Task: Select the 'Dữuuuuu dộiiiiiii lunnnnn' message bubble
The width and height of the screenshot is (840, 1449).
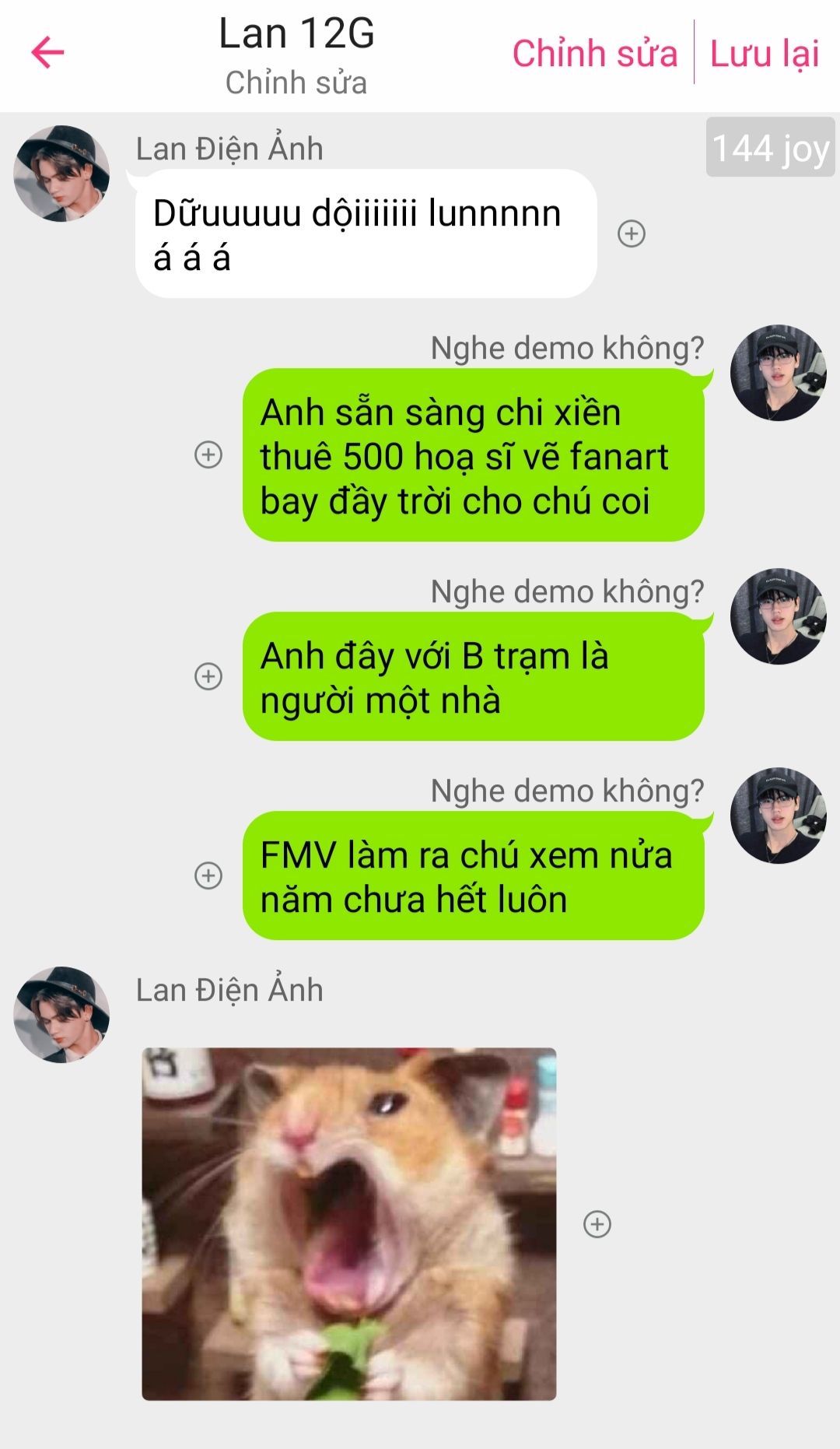Action: pyautogui.click(x=366, y=234)
